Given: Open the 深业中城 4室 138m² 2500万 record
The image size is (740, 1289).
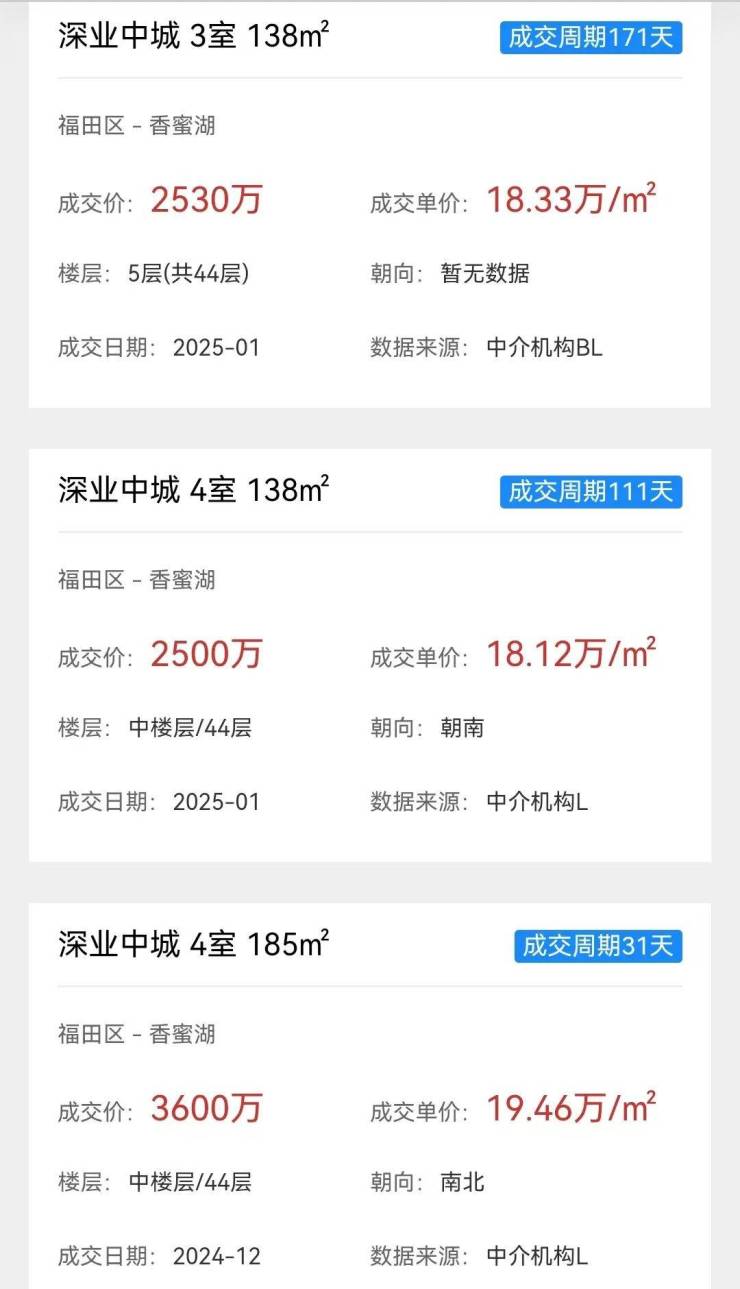Looking at the screenshot, I should click(x=194, y=491).
